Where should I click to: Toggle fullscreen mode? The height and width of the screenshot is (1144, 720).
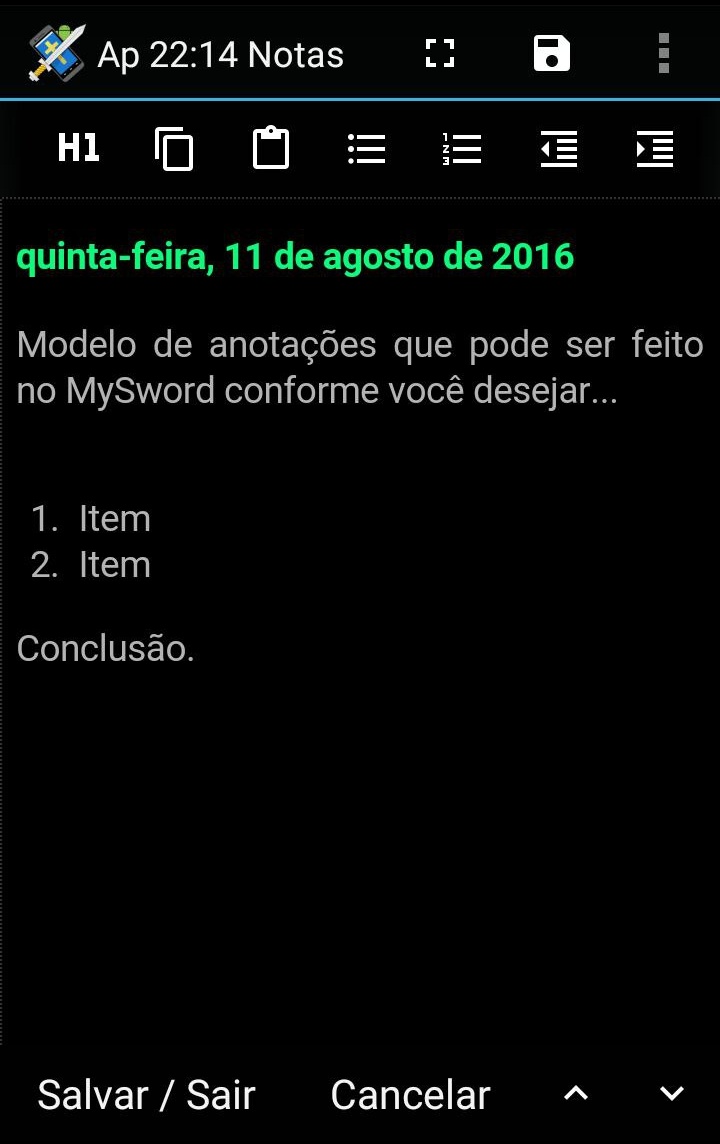coord(438,53)
